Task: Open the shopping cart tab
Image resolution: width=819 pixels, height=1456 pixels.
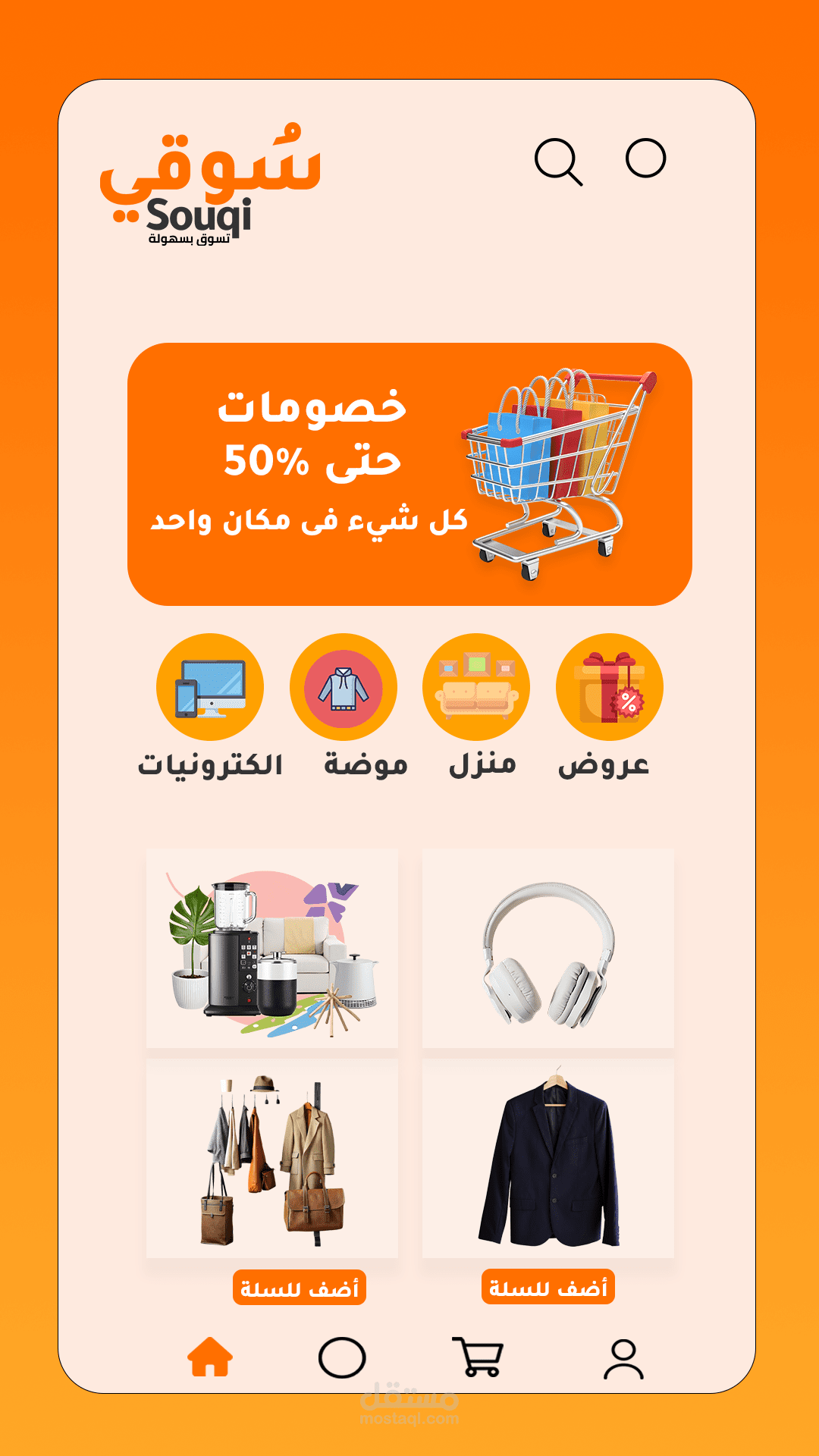Action: tap(479, 1357)
